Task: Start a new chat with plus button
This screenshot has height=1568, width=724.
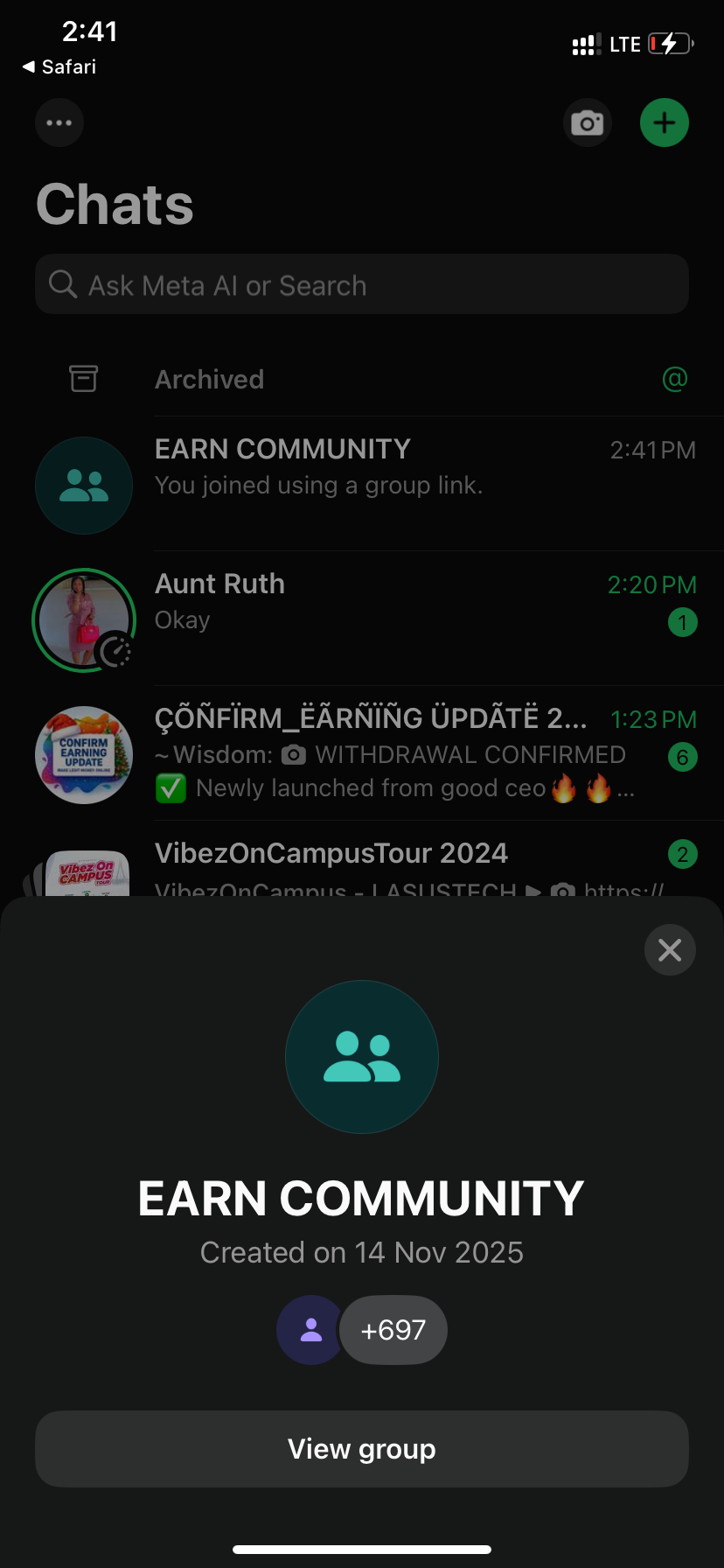Action: (665, 122)
